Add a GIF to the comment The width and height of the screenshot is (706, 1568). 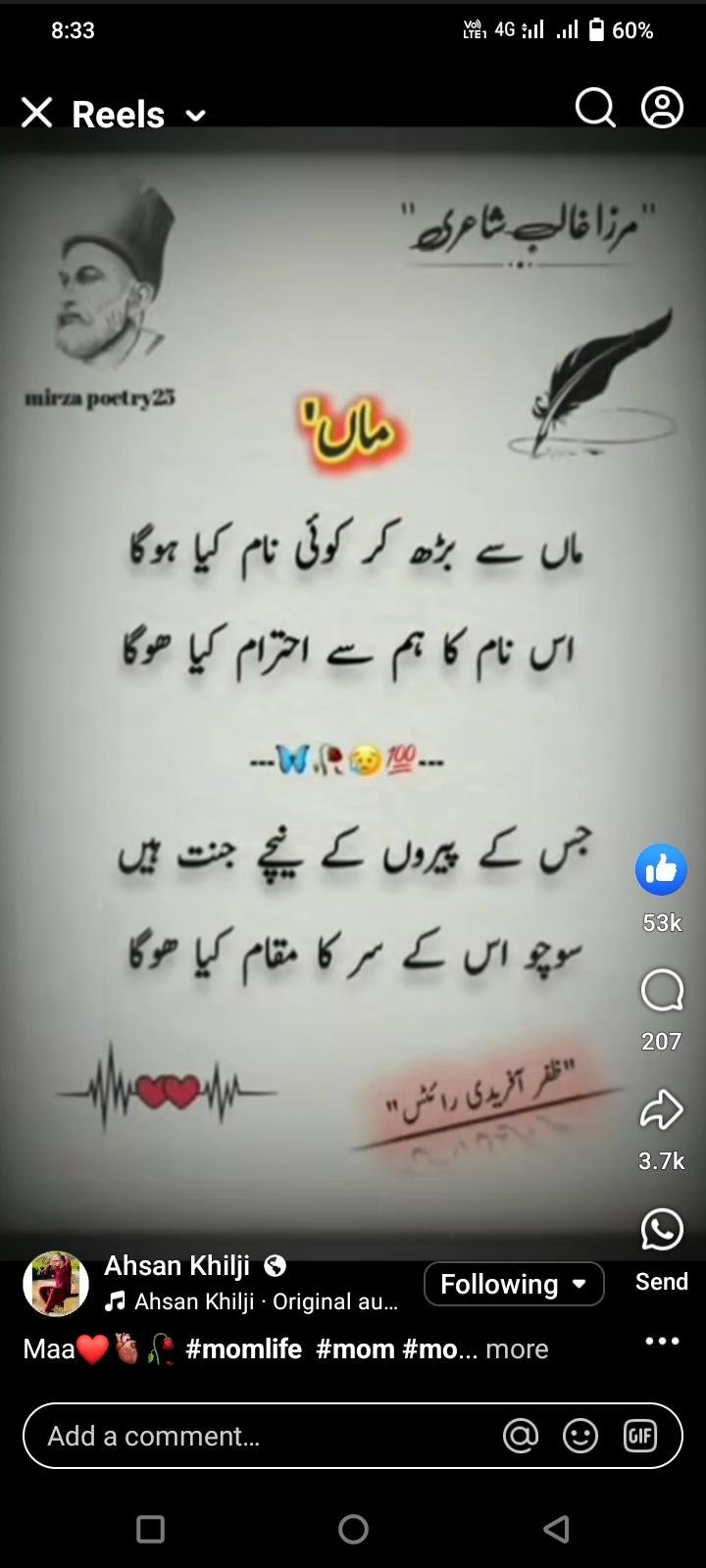(640, 1436)
